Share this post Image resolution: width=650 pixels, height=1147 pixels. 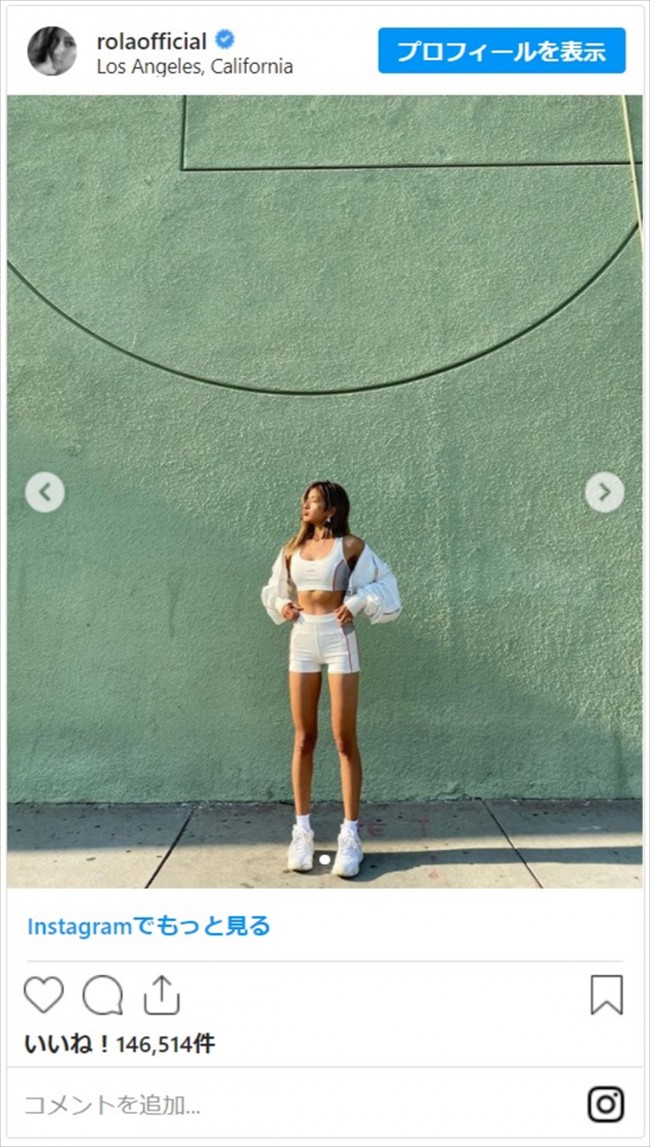coord(161,995)
